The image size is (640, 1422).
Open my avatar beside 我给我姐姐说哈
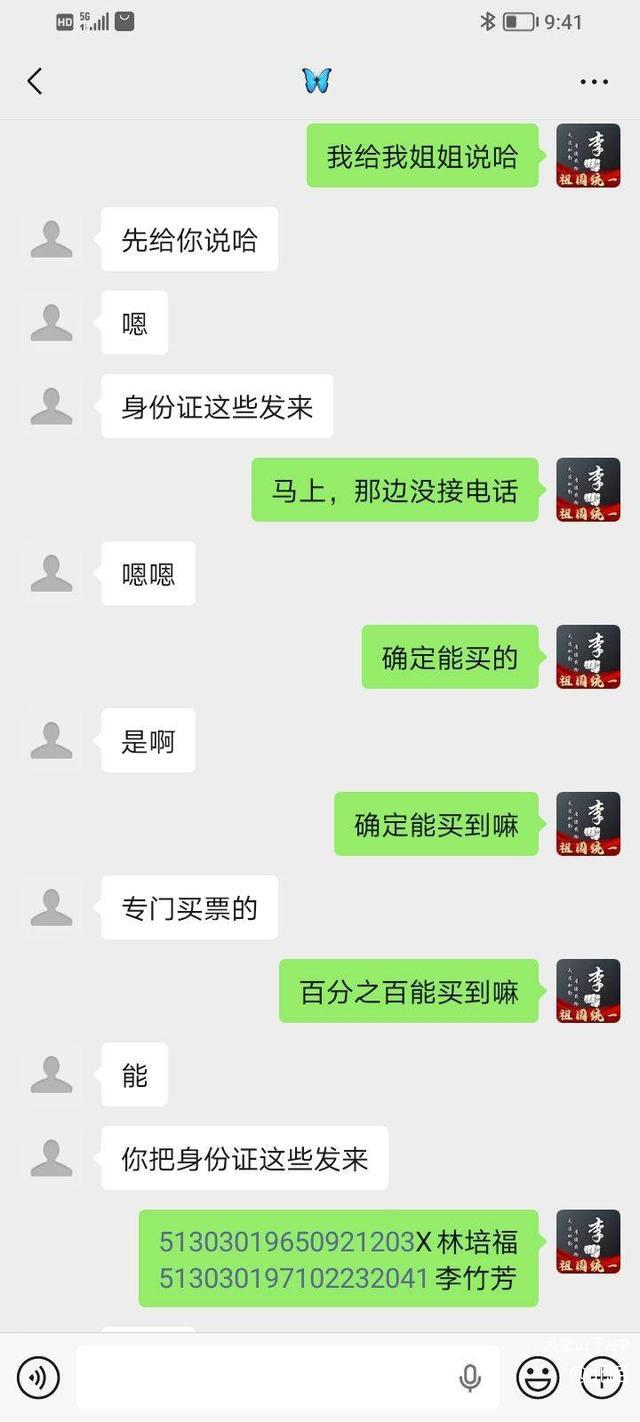click(588, 156)
